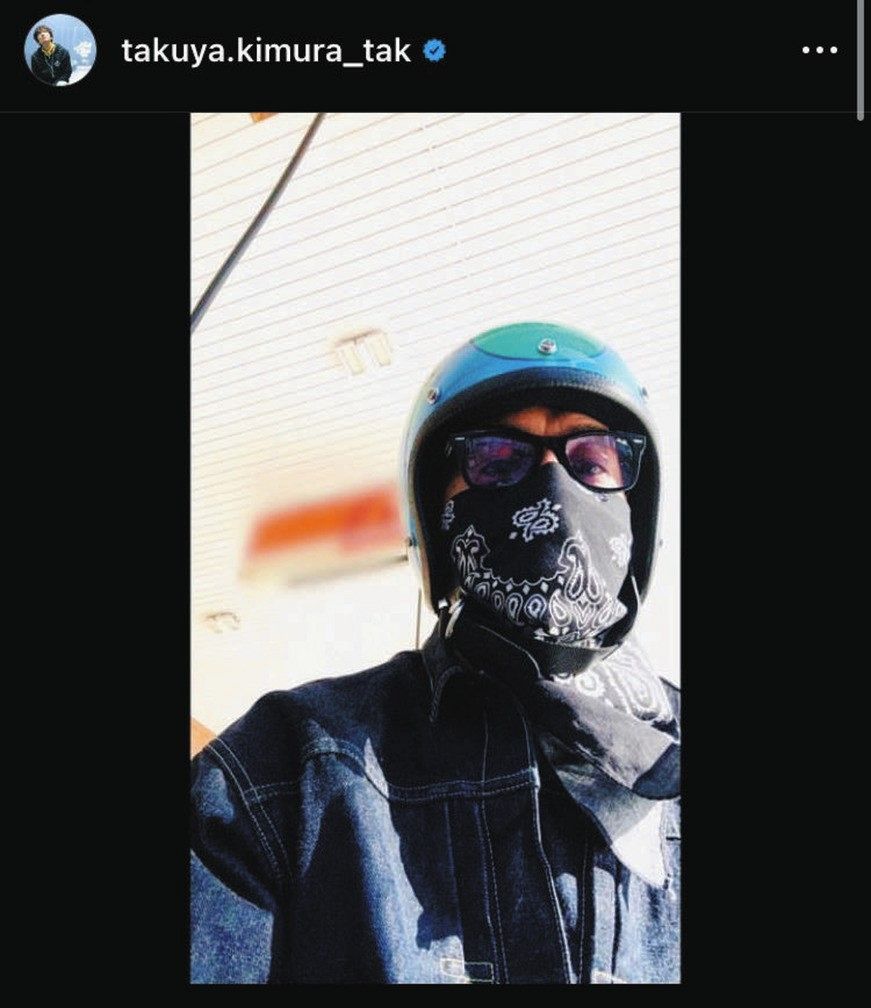Open takuya.kimura_tak profile username

tap(266, 51)
